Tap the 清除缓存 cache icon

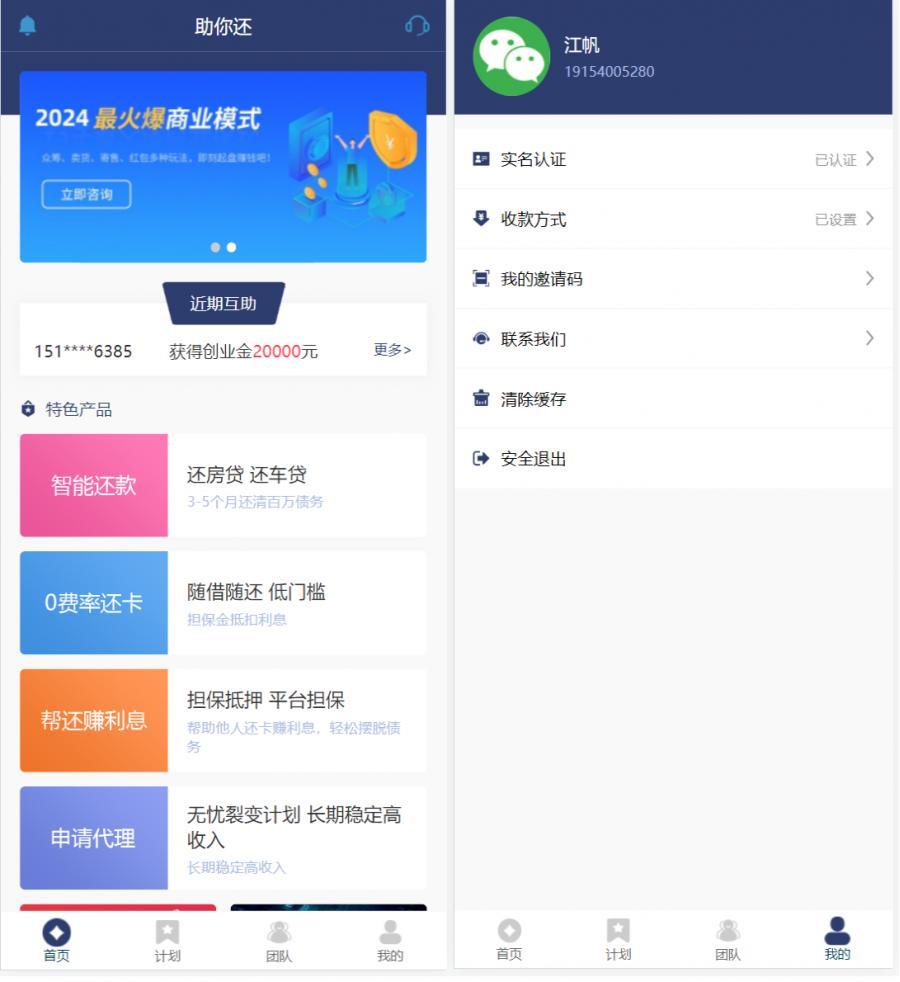pos(479,398)
